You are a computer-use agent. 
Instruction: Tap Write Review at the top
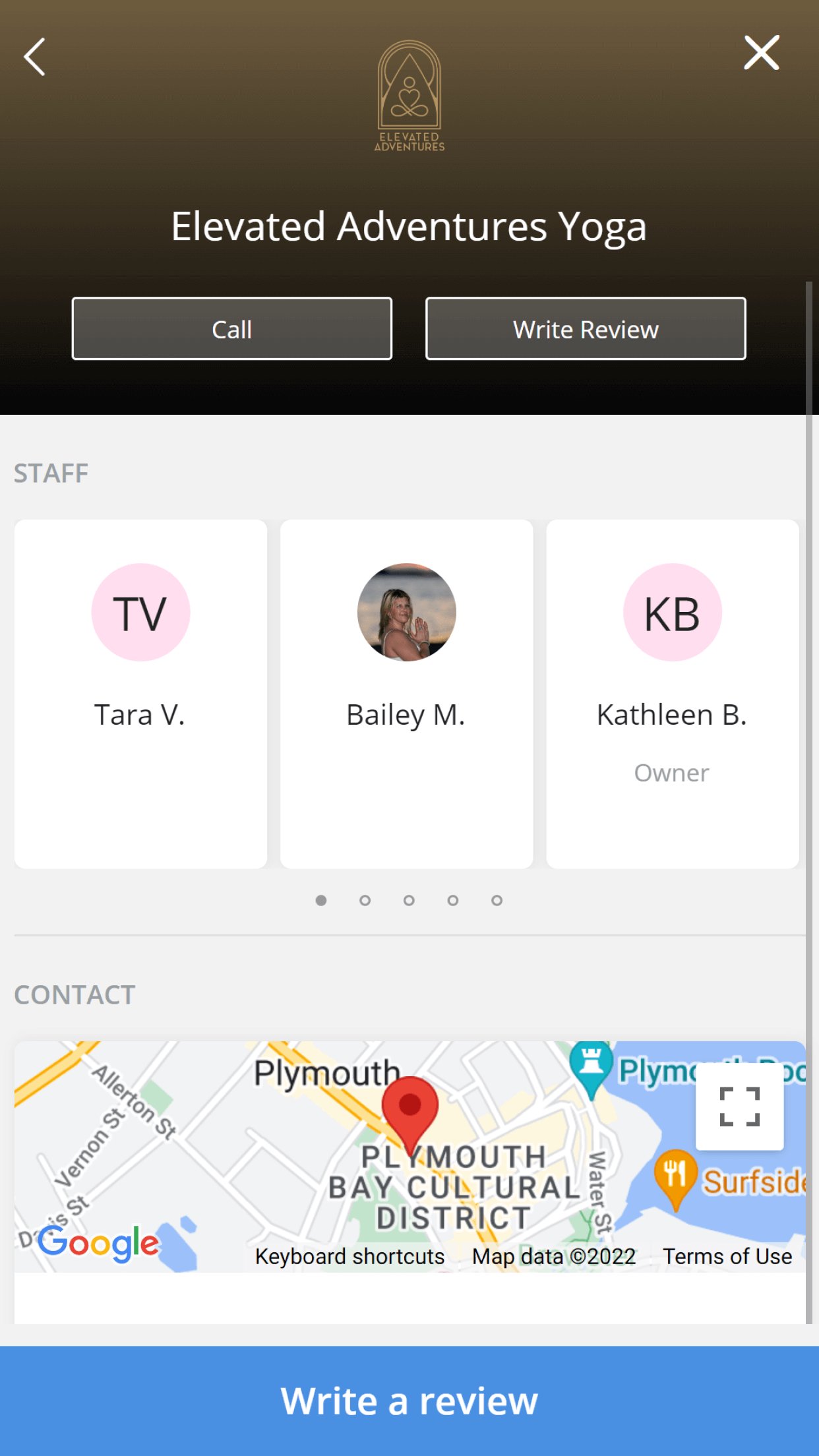click(x=586, y=328)
